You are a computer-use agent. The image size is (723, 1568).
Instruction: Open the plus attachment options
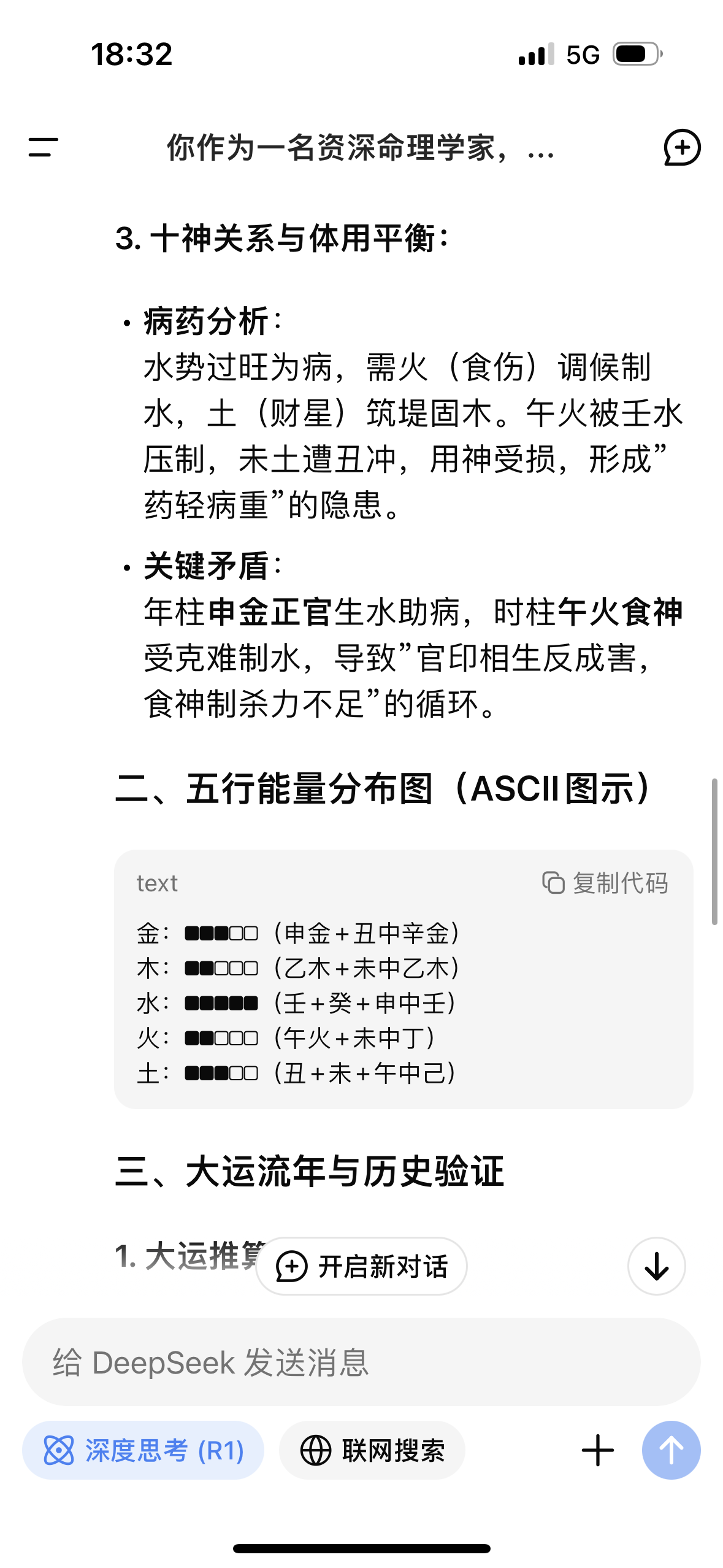click(597, 1451)
